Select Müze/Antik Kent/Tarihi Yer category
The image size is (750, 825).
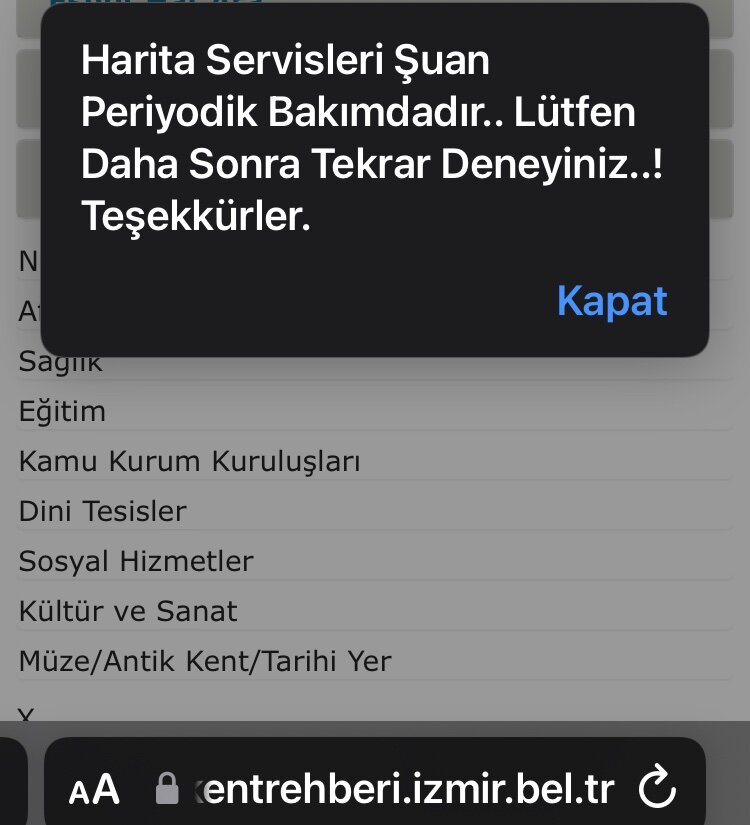(x=205, y=661)
